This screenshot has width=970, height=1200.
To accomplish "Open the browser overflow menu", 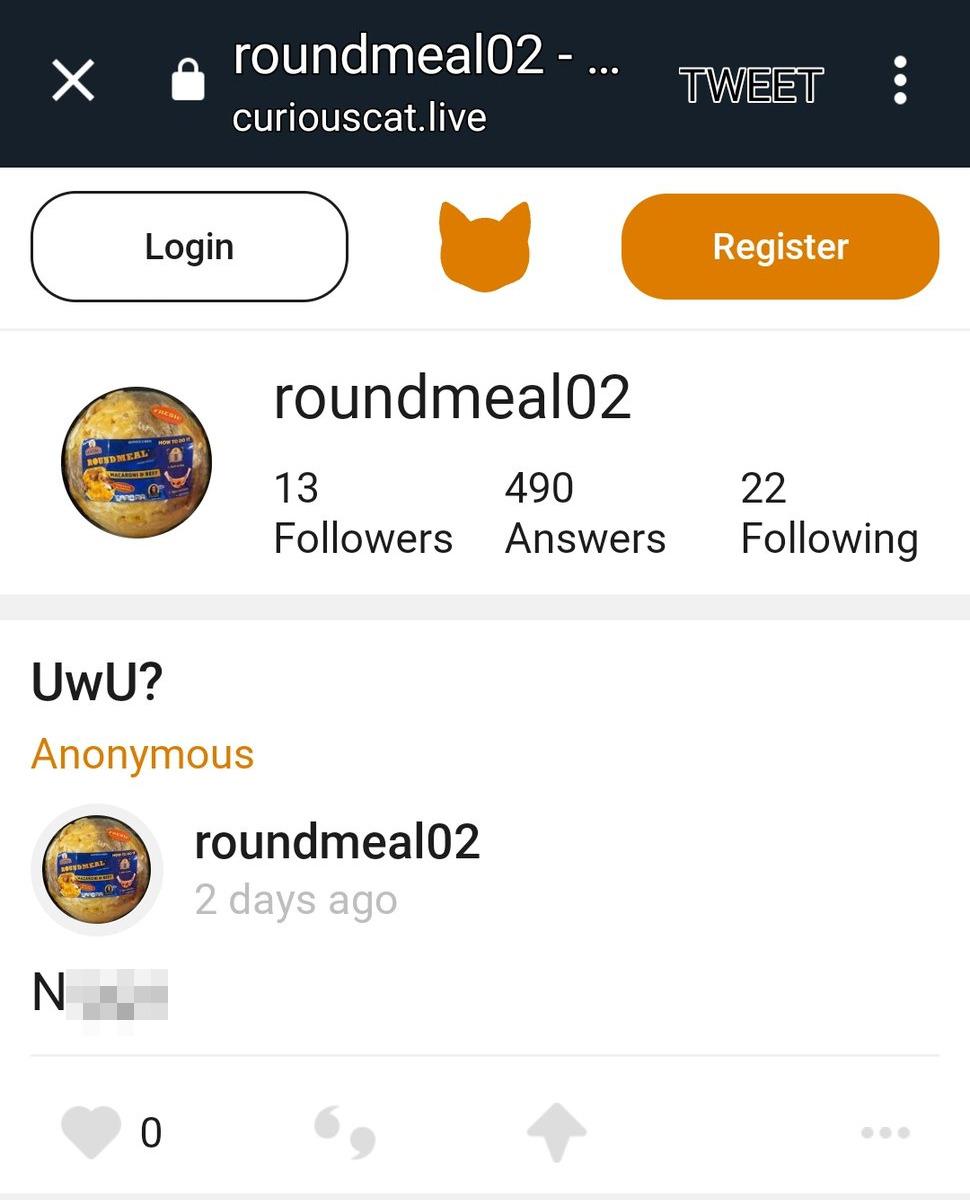I will pyautogui.click(x=900, y=81).
